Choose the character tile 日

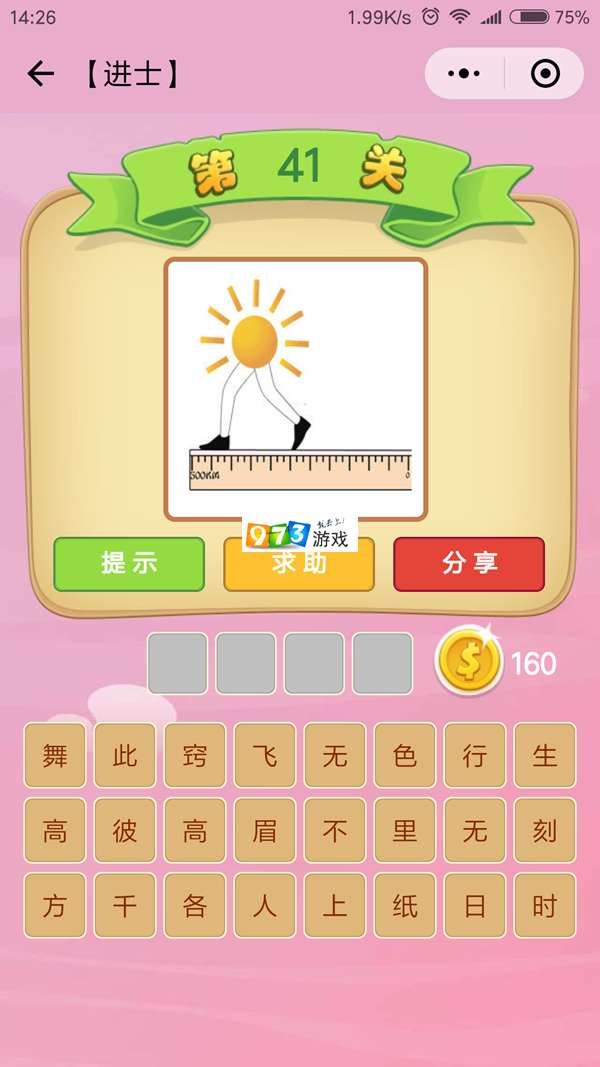point(475,906)
